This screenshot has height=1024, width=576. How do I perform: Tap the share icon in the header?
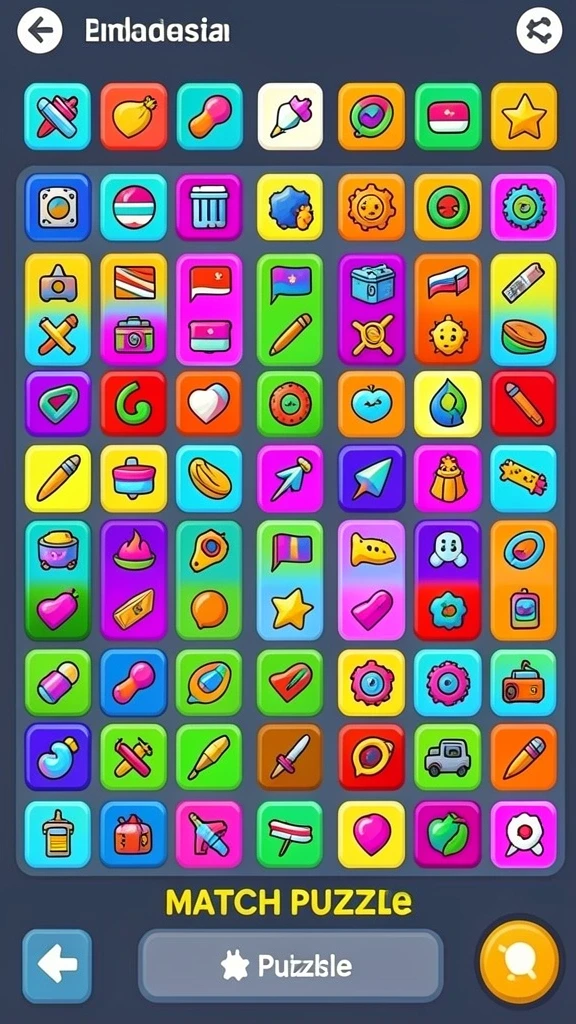pyautogui.click(x=539, y=31)
